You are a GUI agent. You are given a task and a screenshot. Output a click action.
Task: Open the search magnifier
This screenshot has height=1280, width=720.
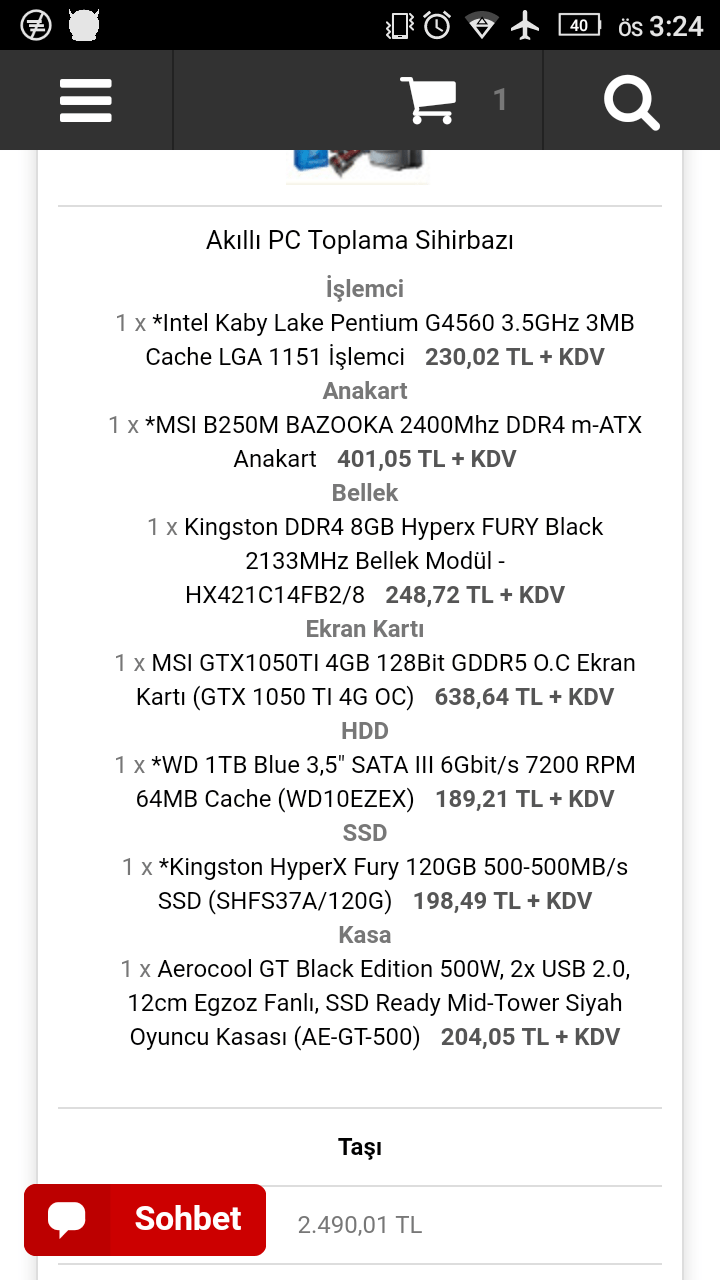pyautogui.click(x=631, y=101)
